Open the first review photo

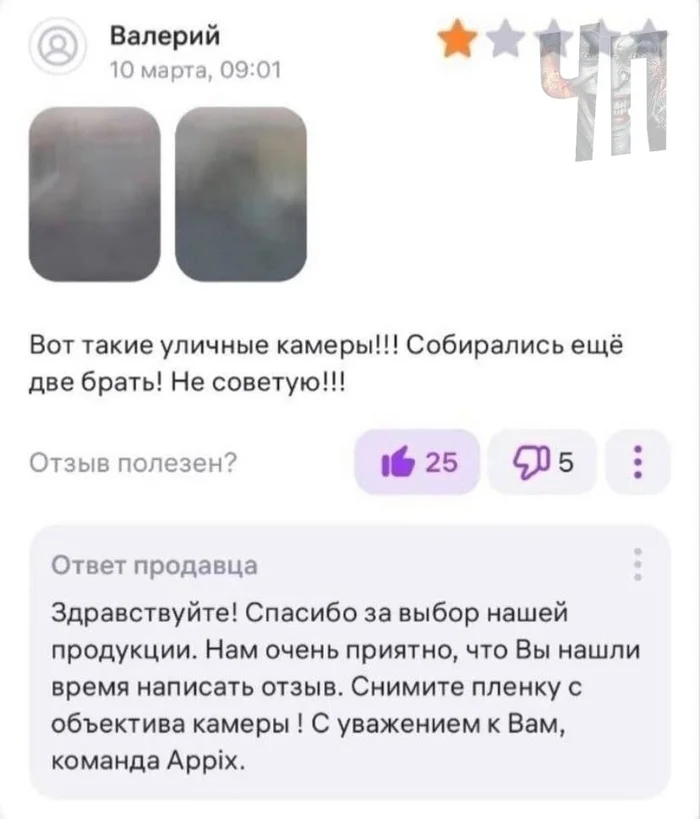[x=95, y=194]
